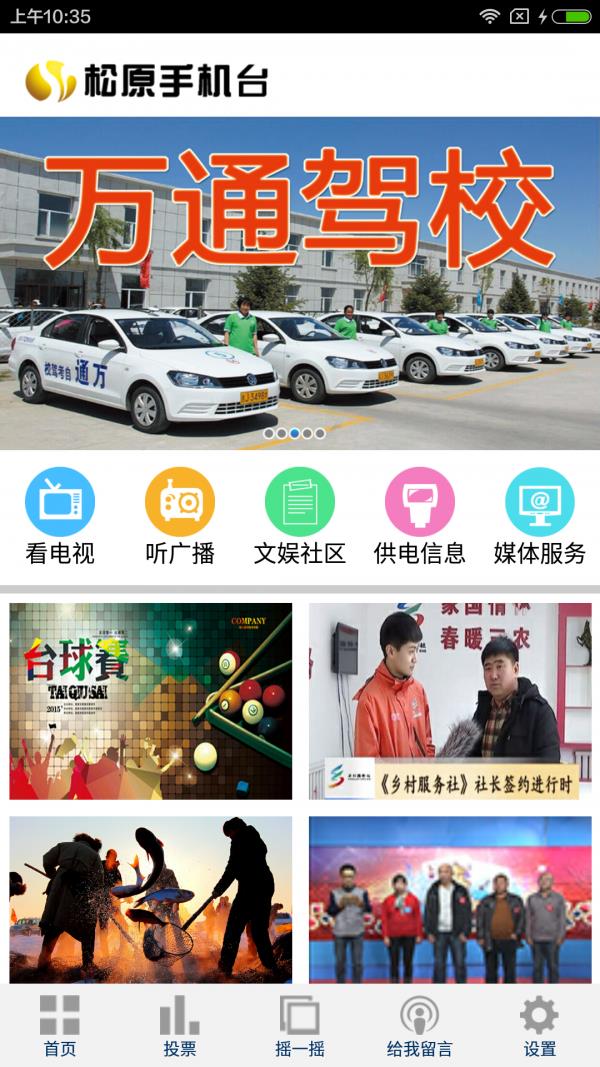Switch to the 投票 voting tab
This screenshot has height=1067, width=600.
coord(180,1026)
